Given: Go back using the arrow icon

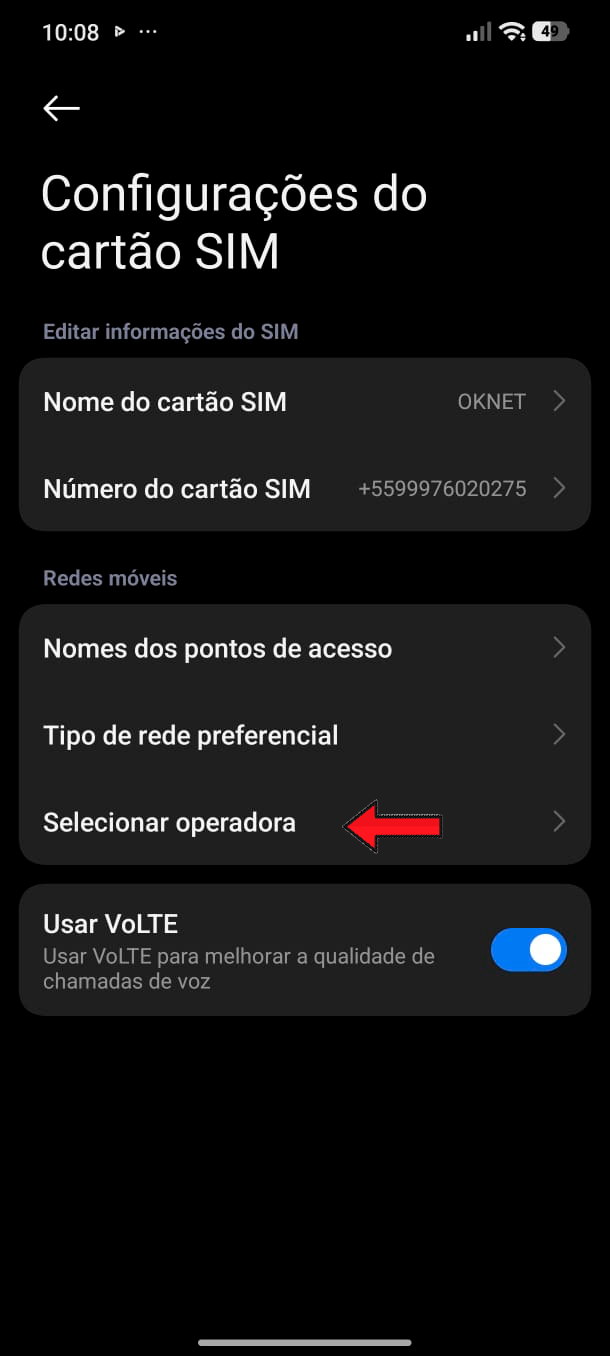Looking at the screenshot, I should tap(61, 108).
